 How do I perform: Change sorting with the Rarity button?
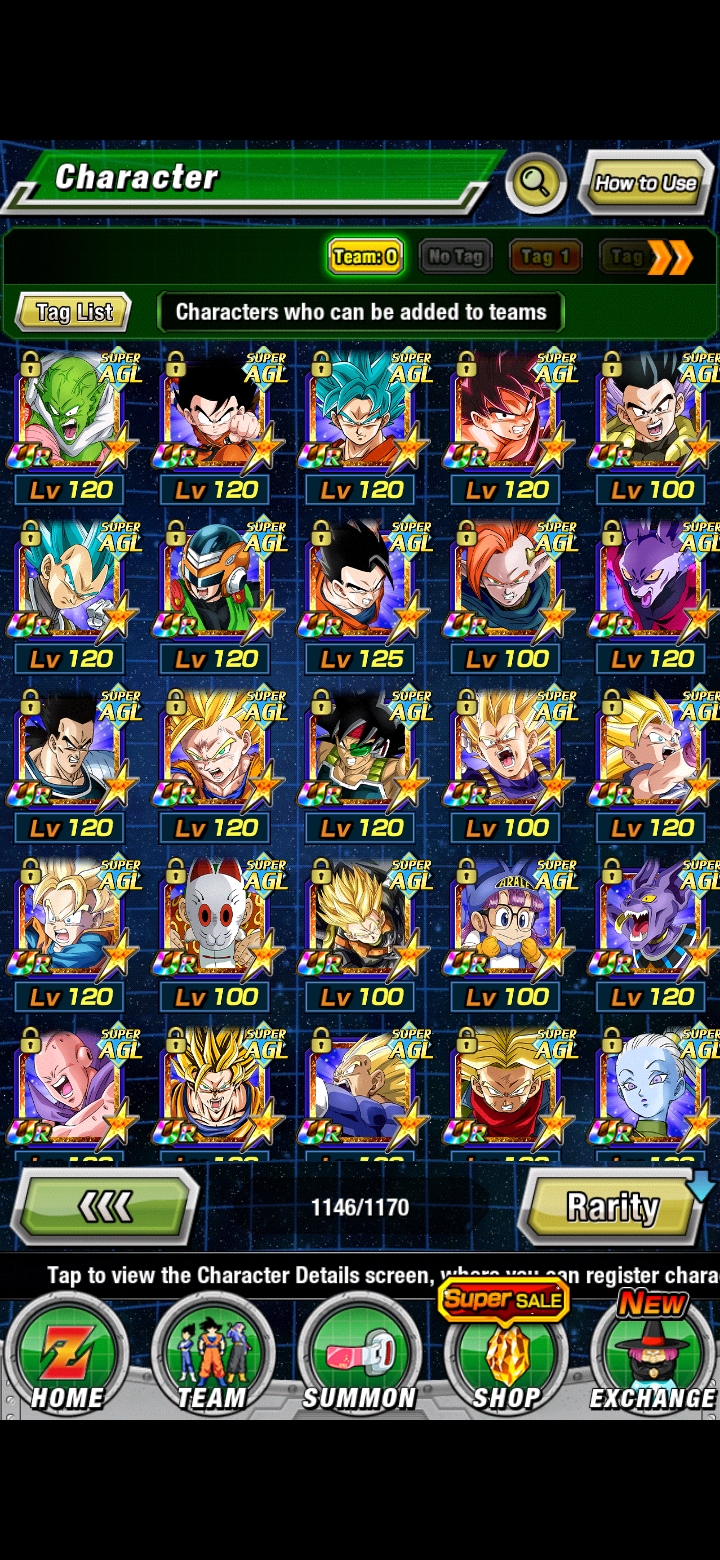[x=613, y=1207]
